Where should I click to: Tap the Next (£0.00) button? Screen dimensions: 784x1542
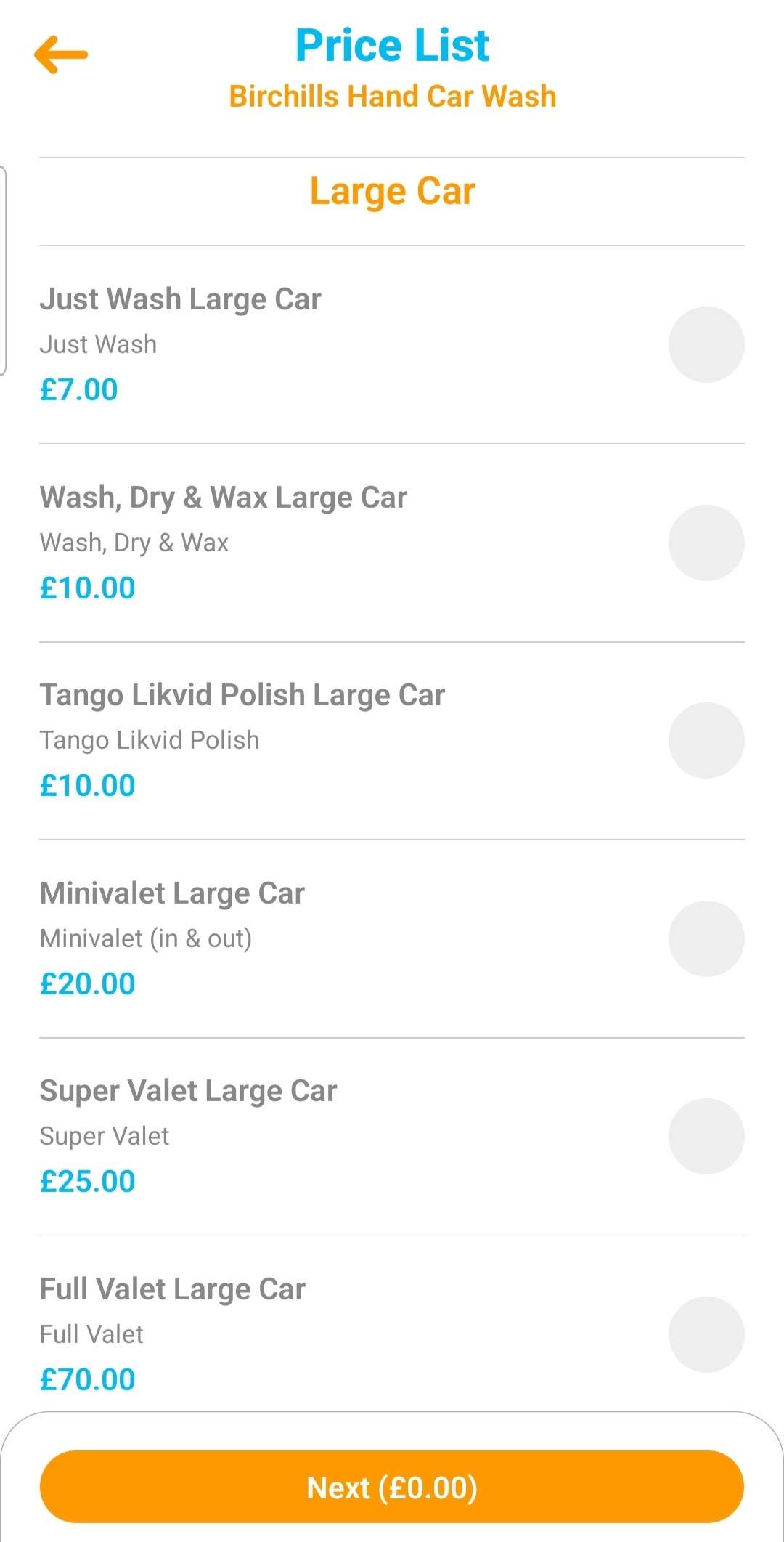(392, 1487)
